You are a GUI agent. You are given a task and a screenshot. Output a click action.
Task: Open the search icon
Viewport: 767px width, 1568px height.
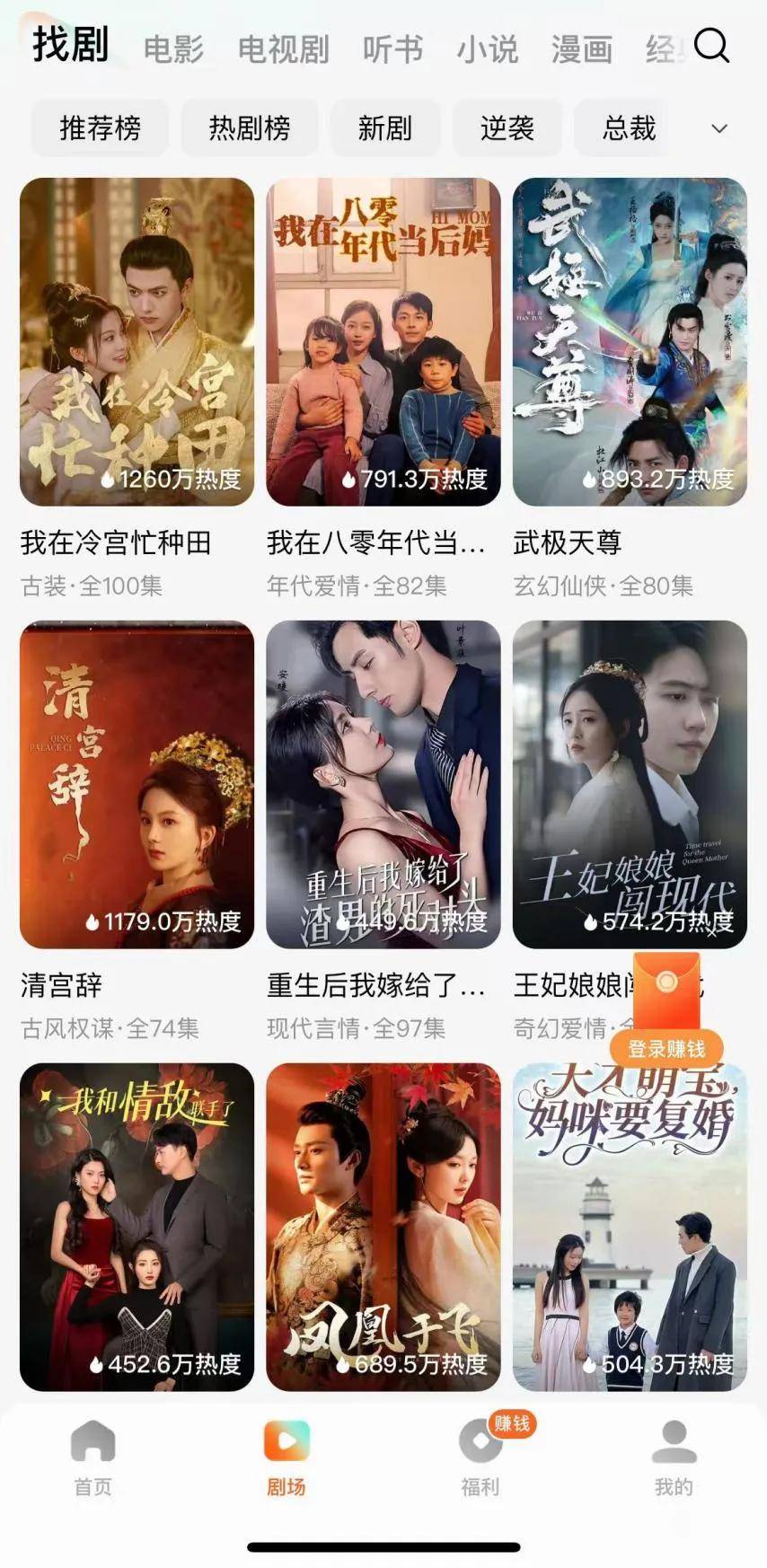tap(711, 46)
